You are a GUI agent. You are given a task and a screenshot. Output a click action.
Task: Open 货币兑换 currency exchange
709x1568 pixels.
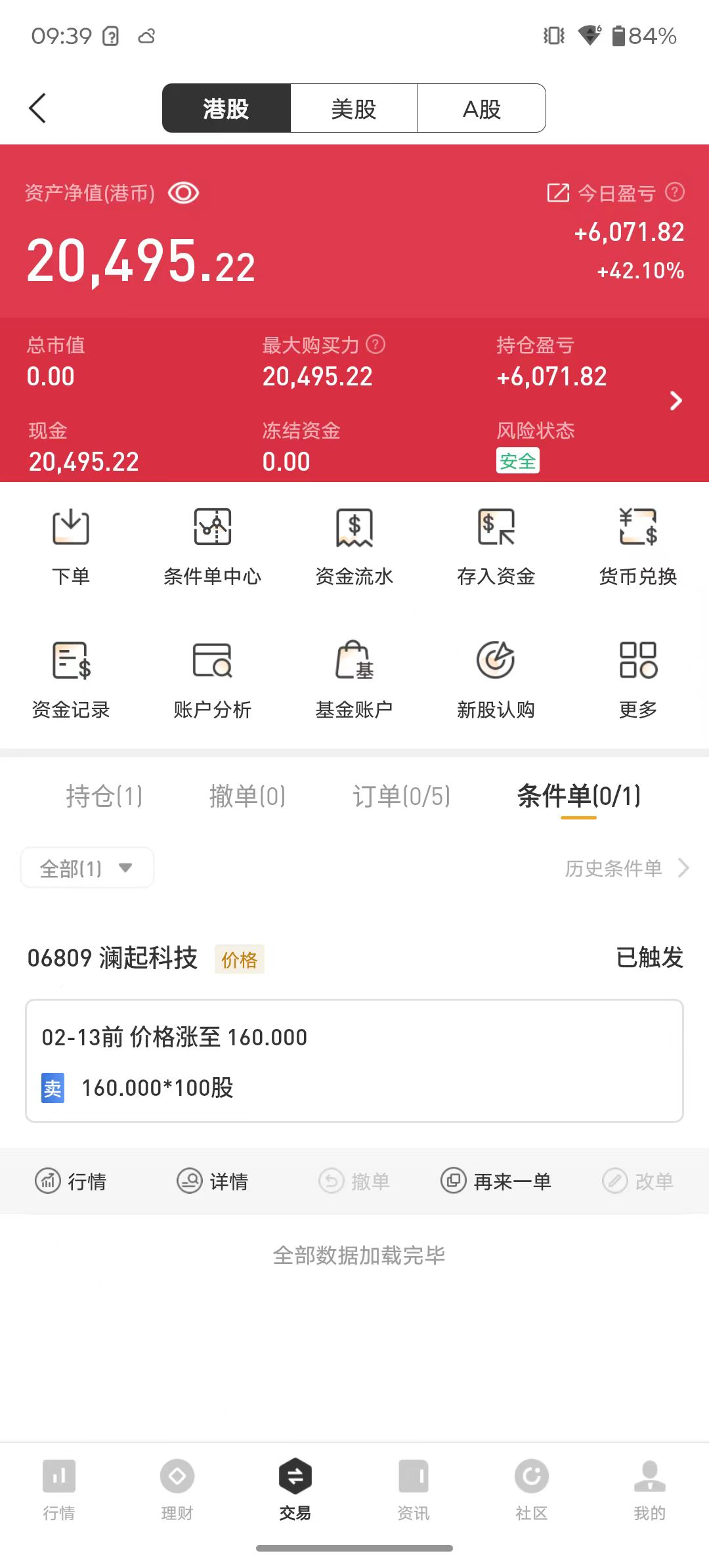(x=637, y=545)
